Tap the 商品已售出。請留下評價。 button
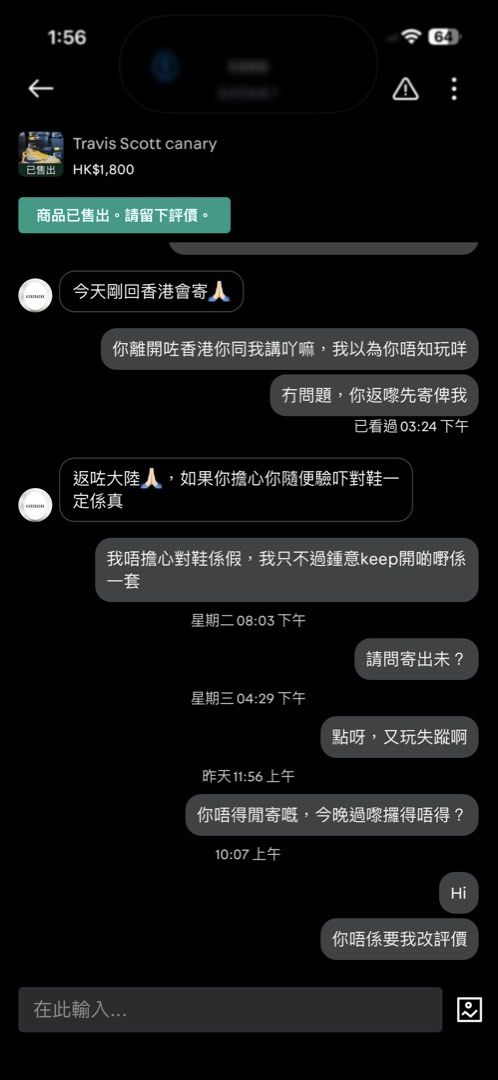Viewport: 498px width, 1080px height. 125,216
